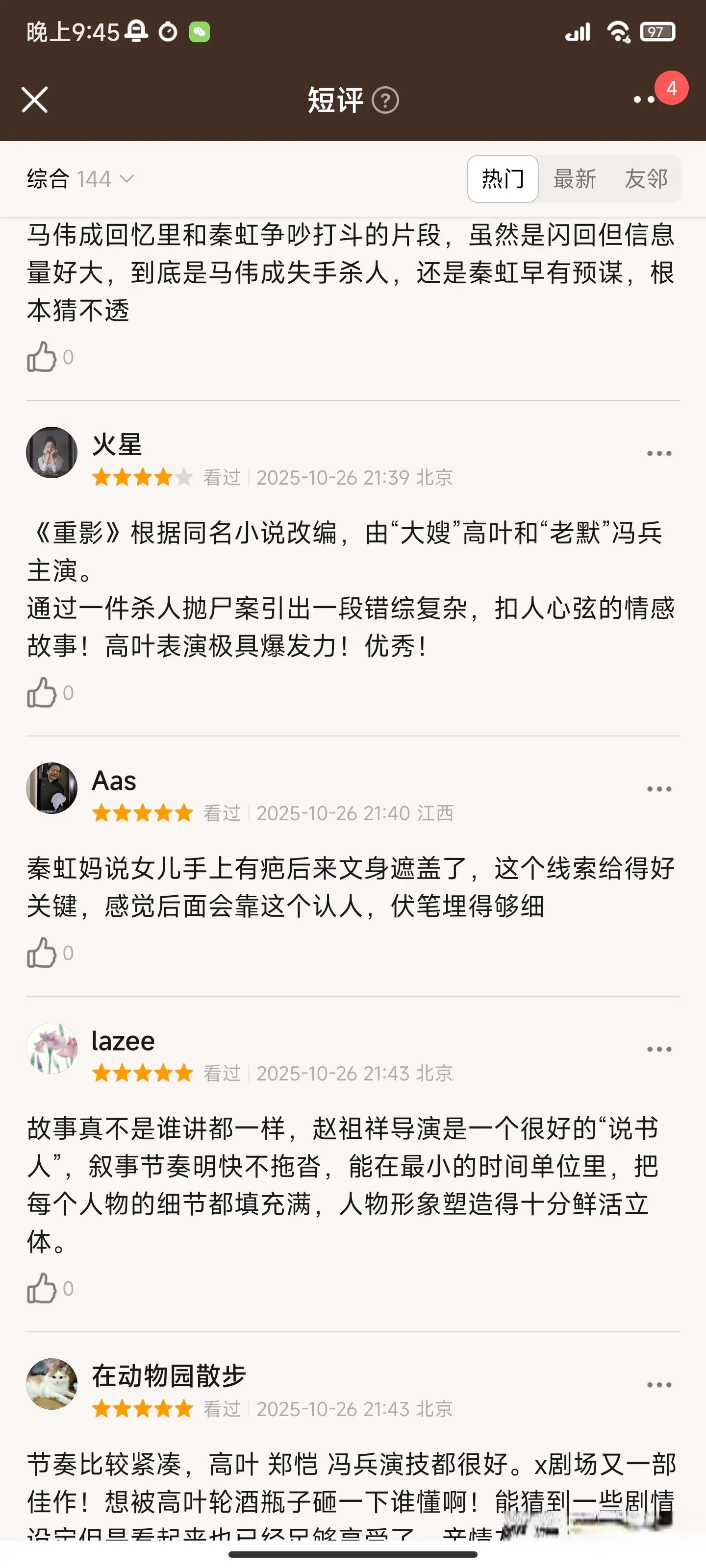Open more options on 在动物园散步's review
Image resolution: width=706 pixels, height=1568 pixels.
(658, 1385)
